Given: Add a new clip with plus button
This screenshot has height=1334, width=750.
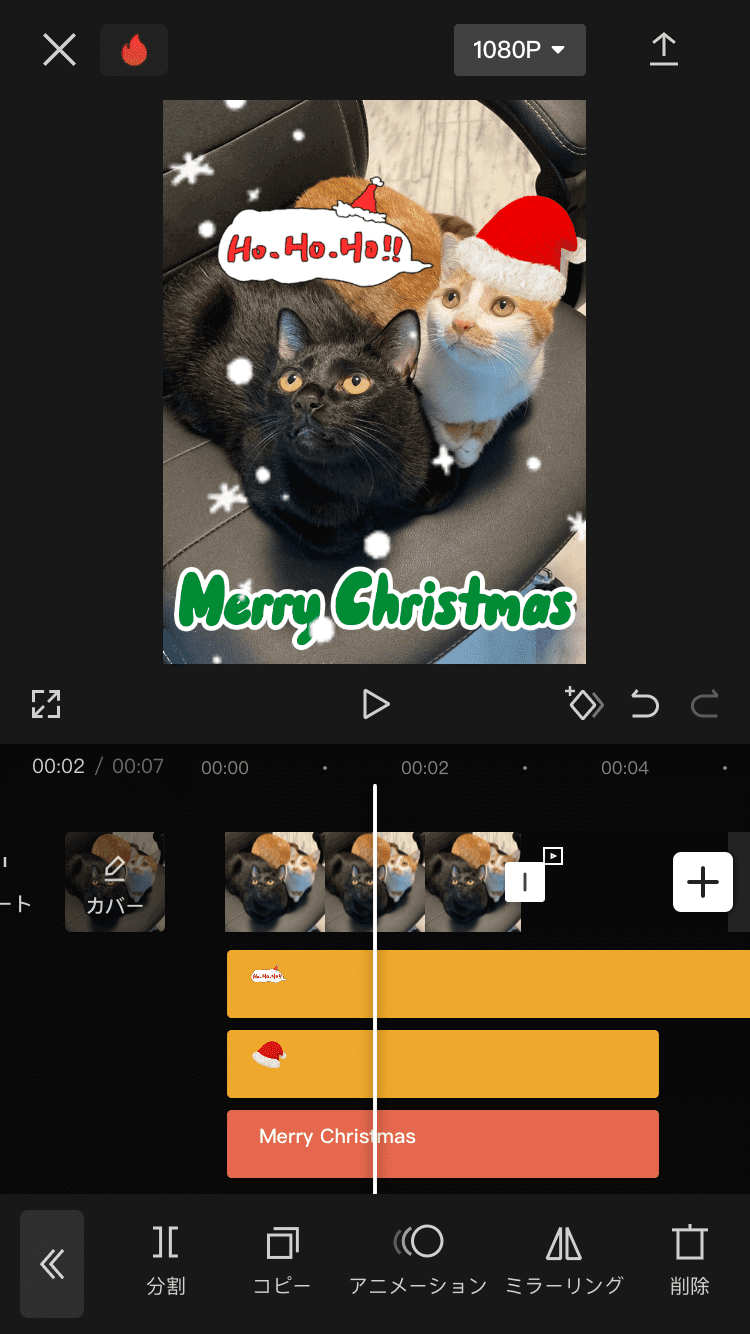Looking at the screenshot, I should [x=702, y=882].
